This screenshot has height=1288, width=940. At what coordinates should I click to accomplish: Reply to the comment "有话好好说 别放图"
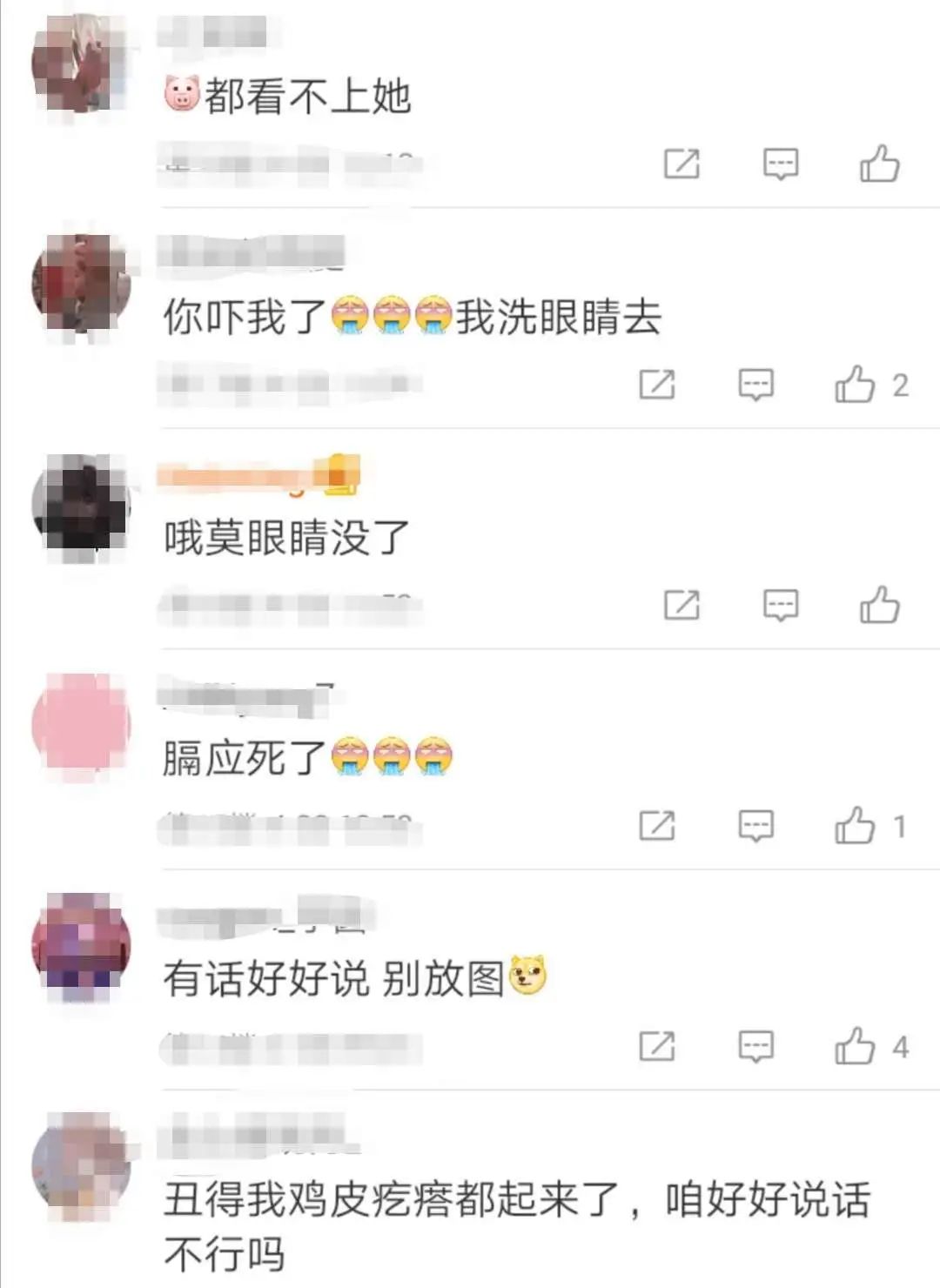[x=755, y=1046]
